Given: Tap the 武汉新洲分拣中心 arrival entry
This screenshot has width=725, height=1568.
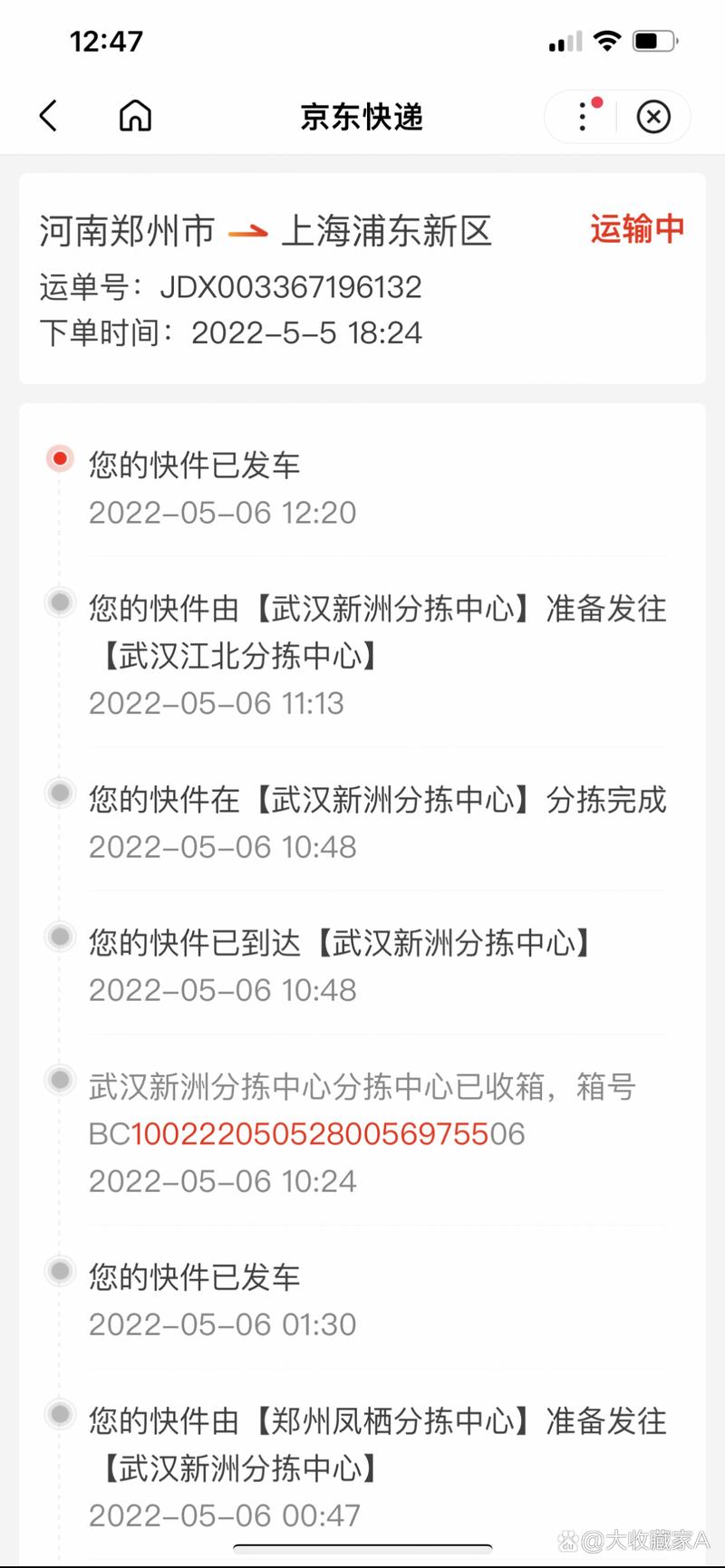Looking at the screenshot, I should coord(342,943).
